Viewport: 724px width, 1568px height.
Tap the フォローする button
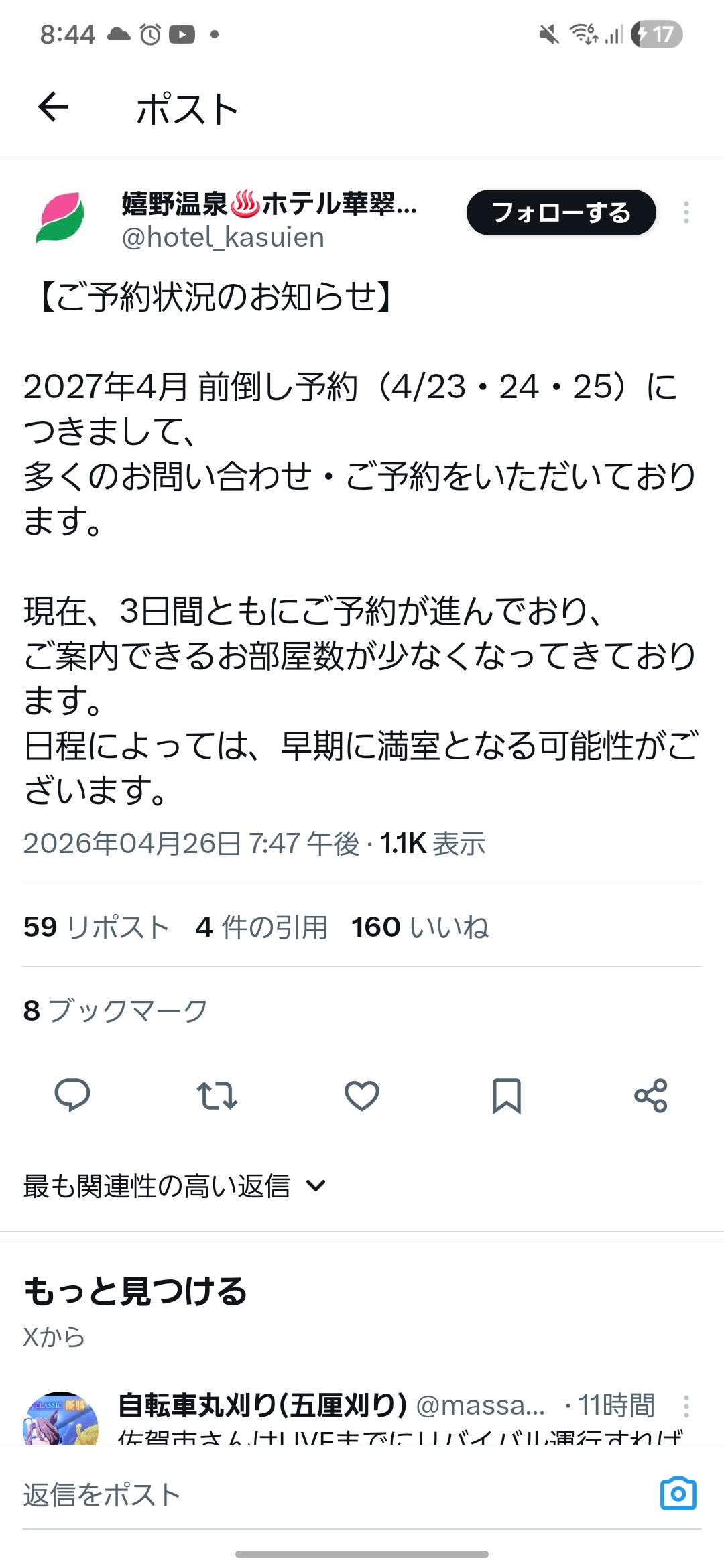[561, 212]
